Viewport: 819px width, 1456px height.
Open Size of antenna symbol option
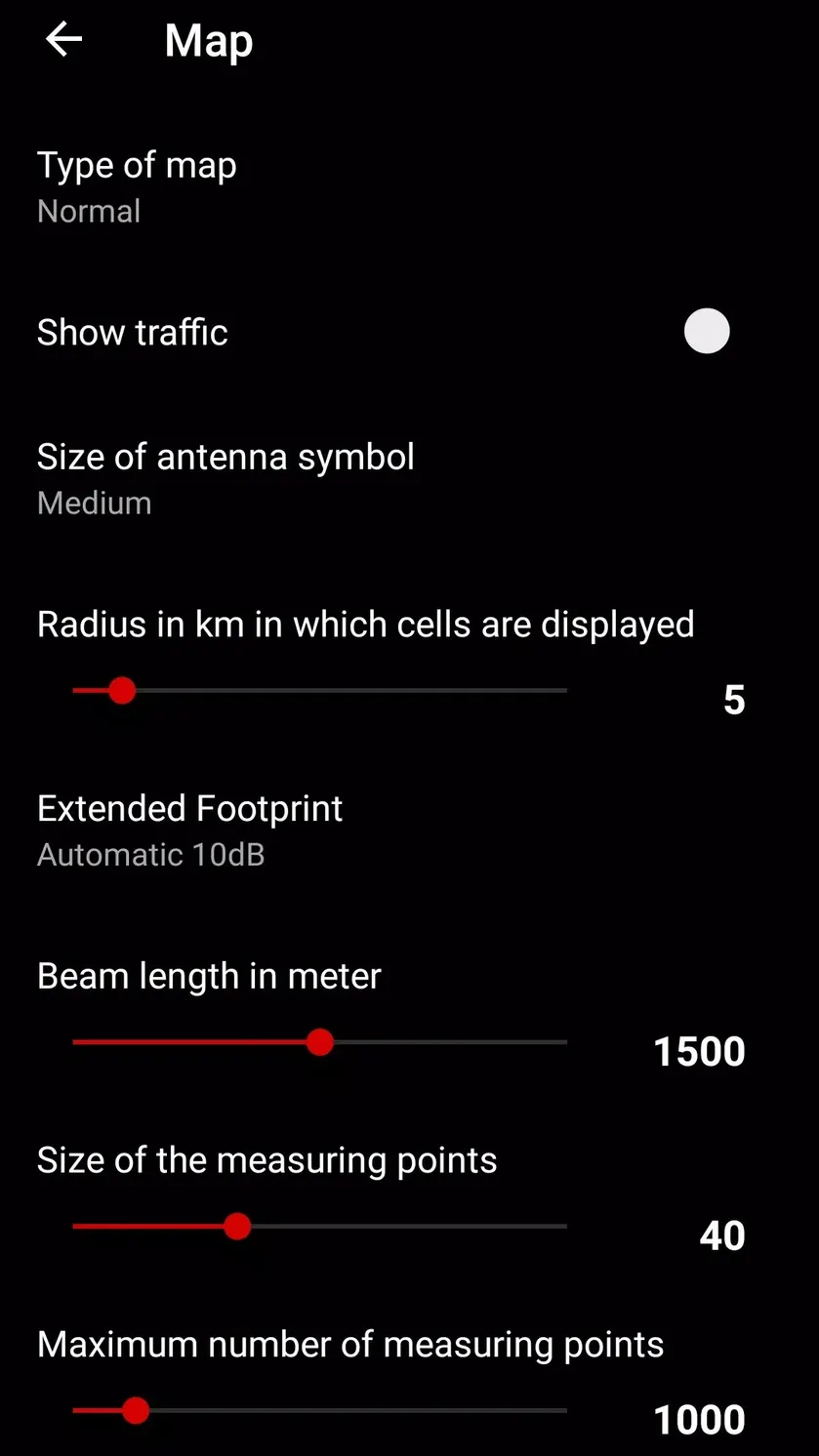409,478
